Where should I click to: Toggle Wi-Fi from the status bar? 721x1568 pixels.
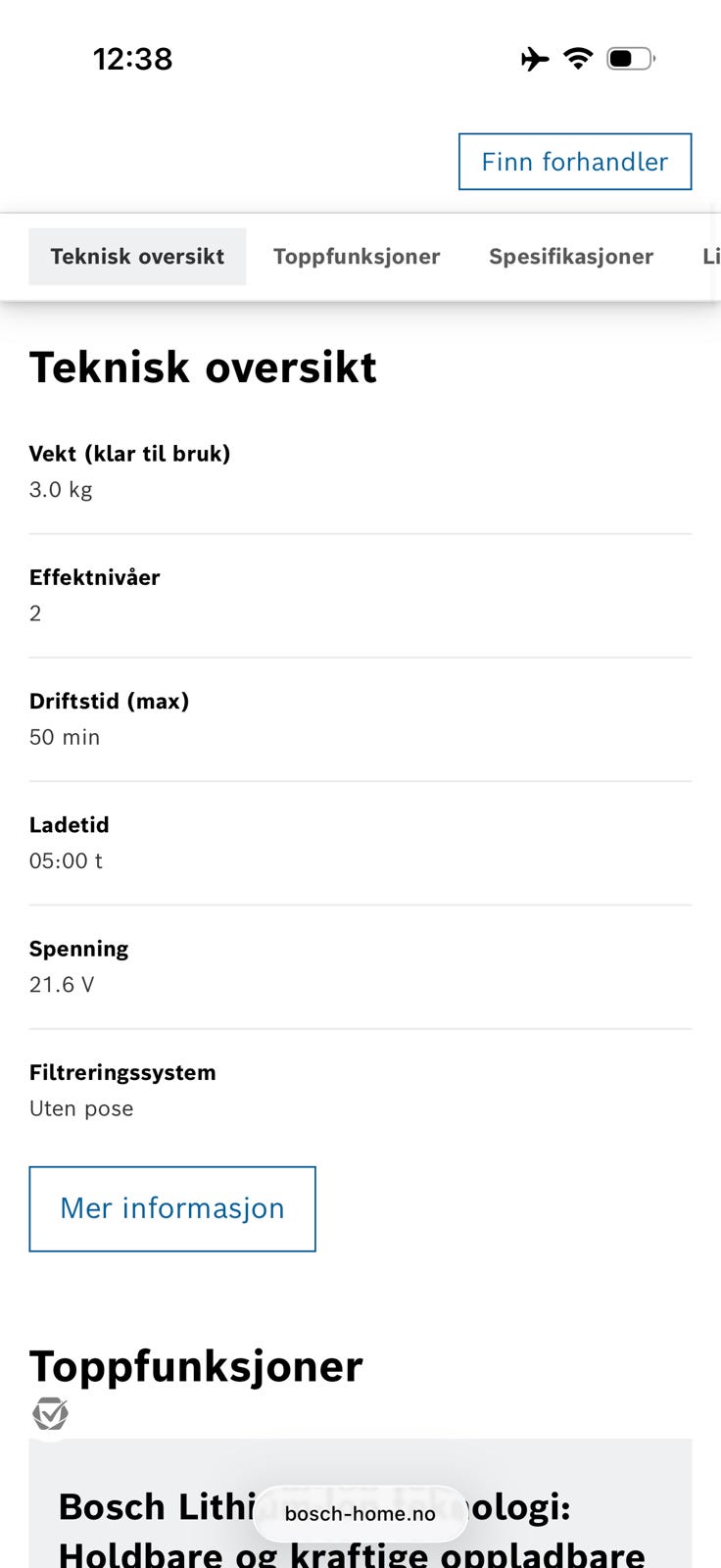point(577,58)
